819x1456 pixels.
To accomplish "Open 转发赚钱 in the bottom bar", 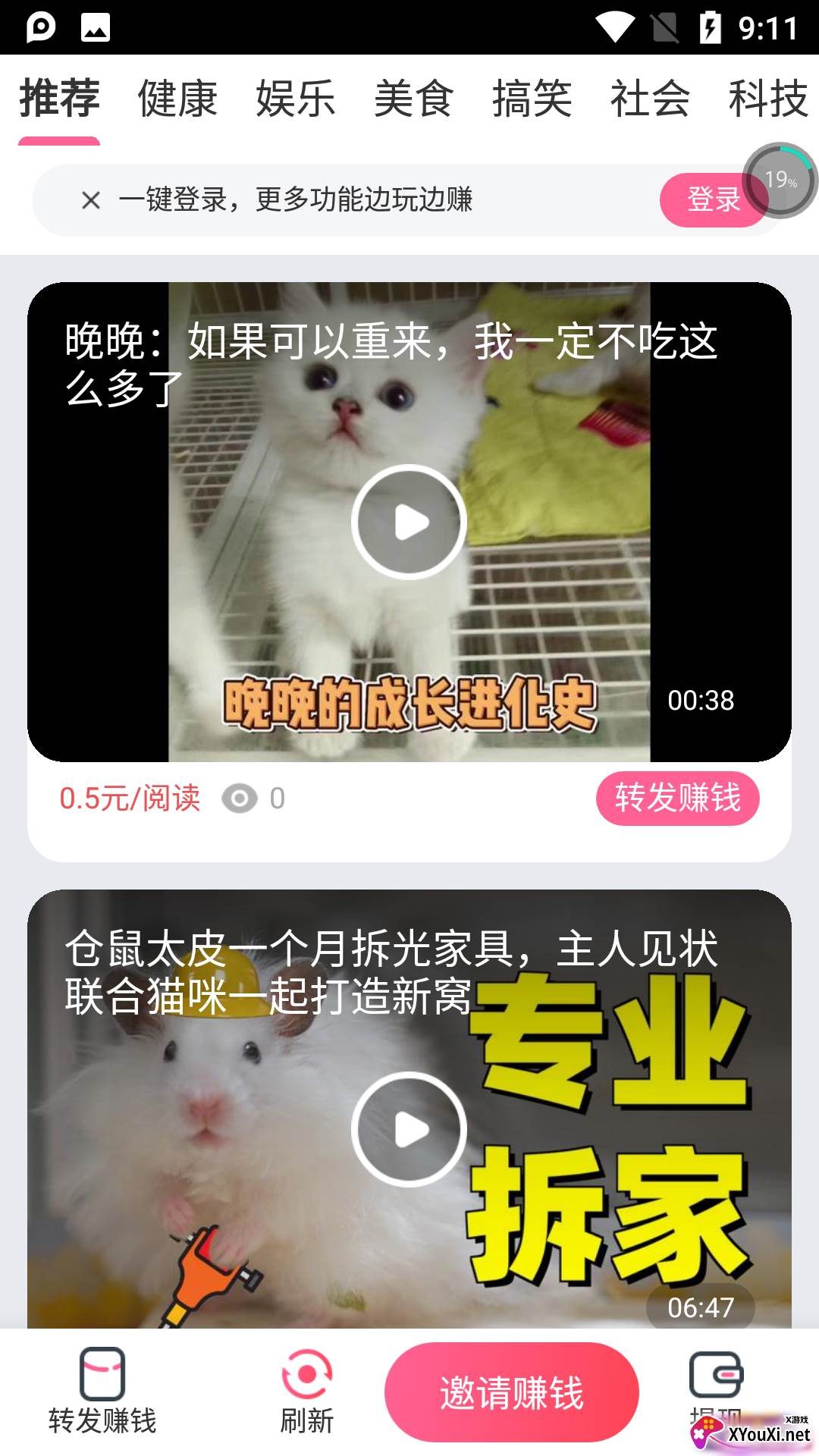I will coord(102,1392).
